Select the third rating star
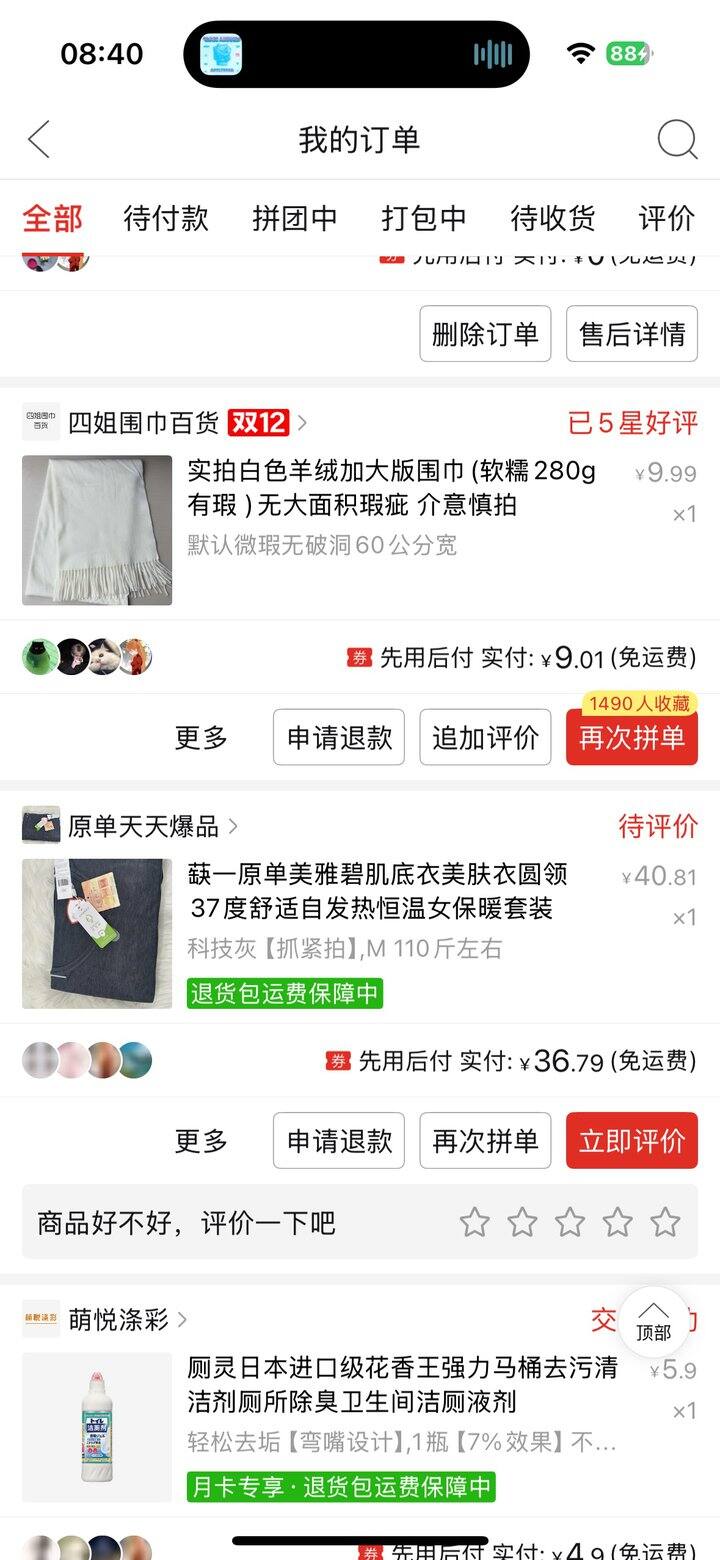This screenshot has width=720, height=1560. coord(570,1221)
